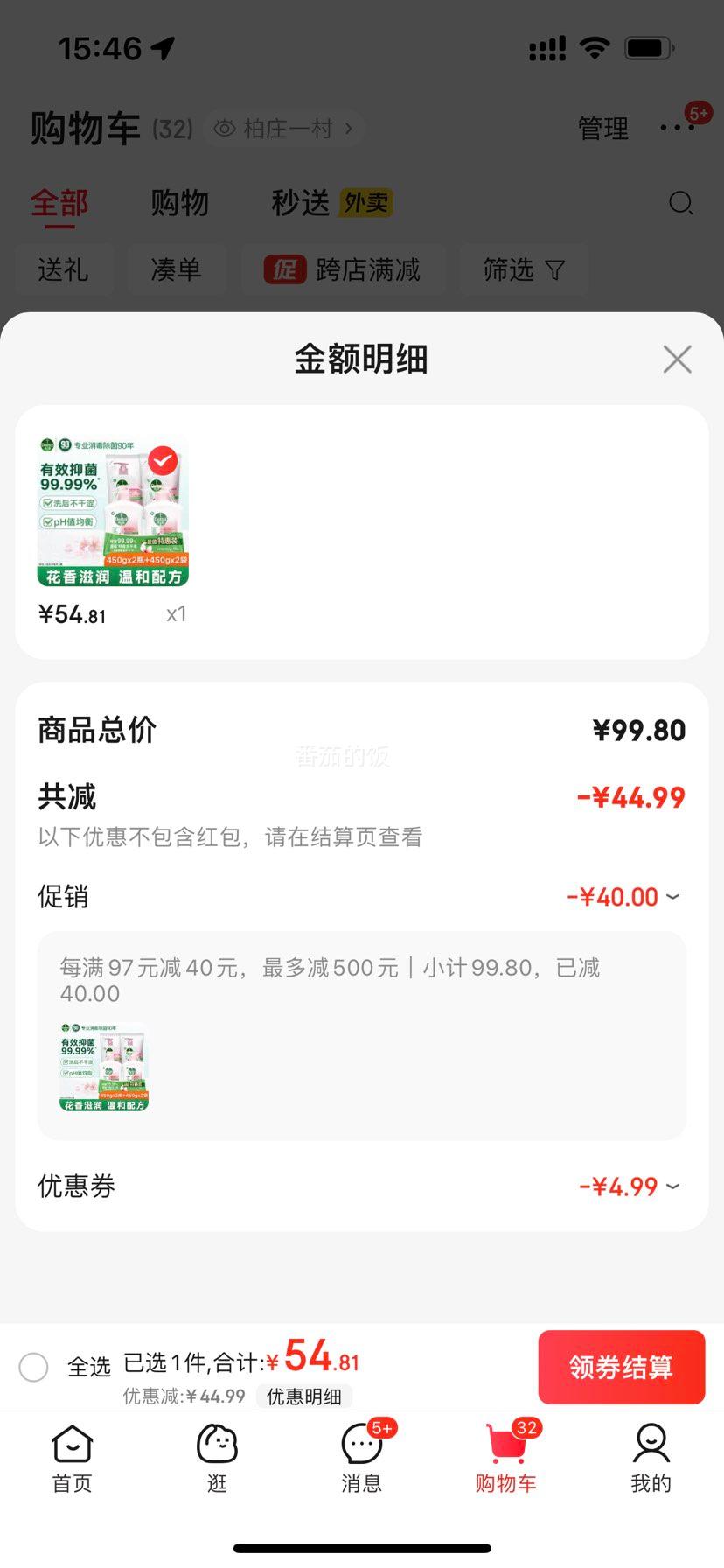Deselect the hand soap product checkmark

point(162,459)
